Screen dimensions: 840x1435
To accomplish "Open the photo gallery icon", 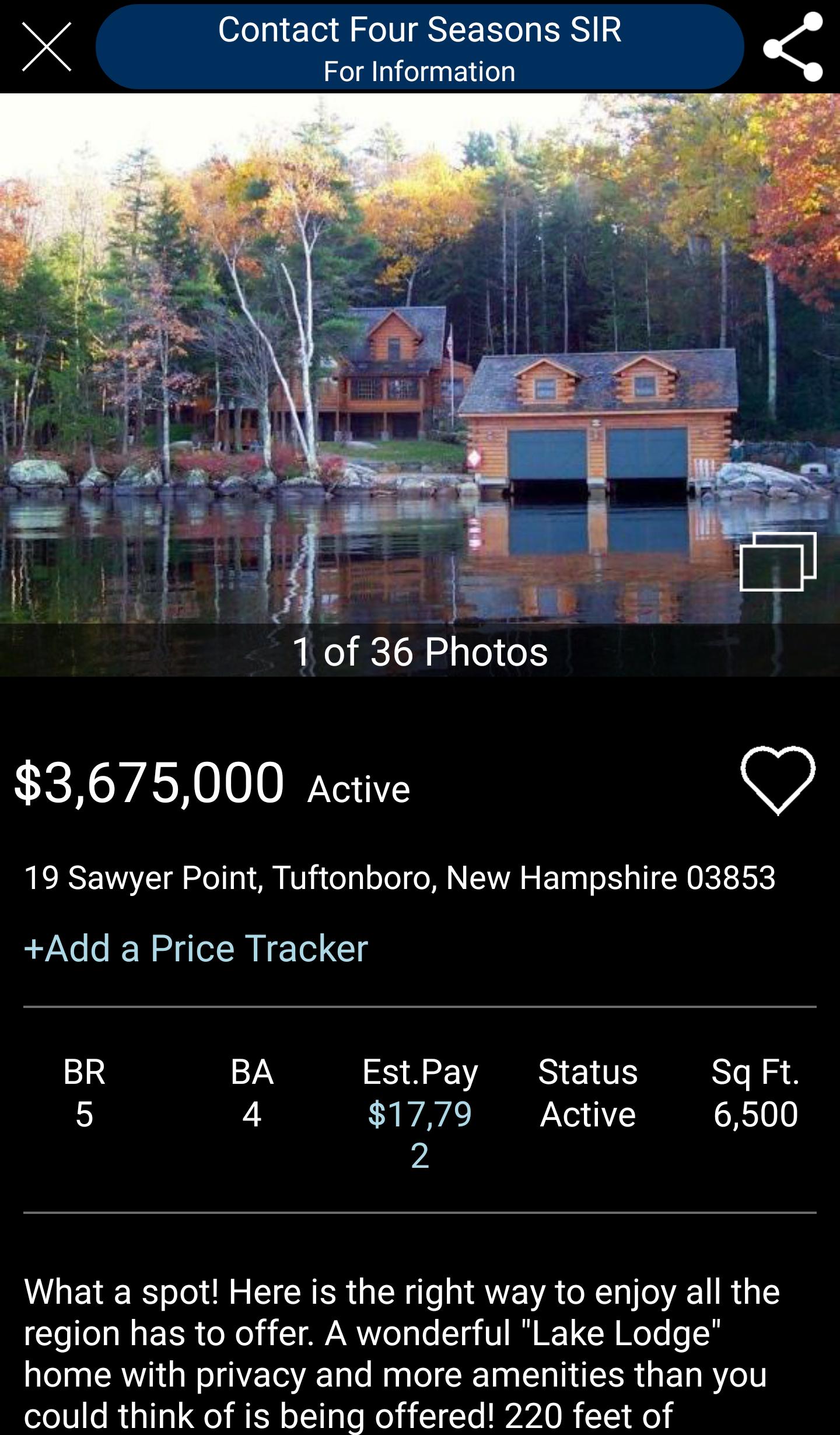I will [778, 561].
